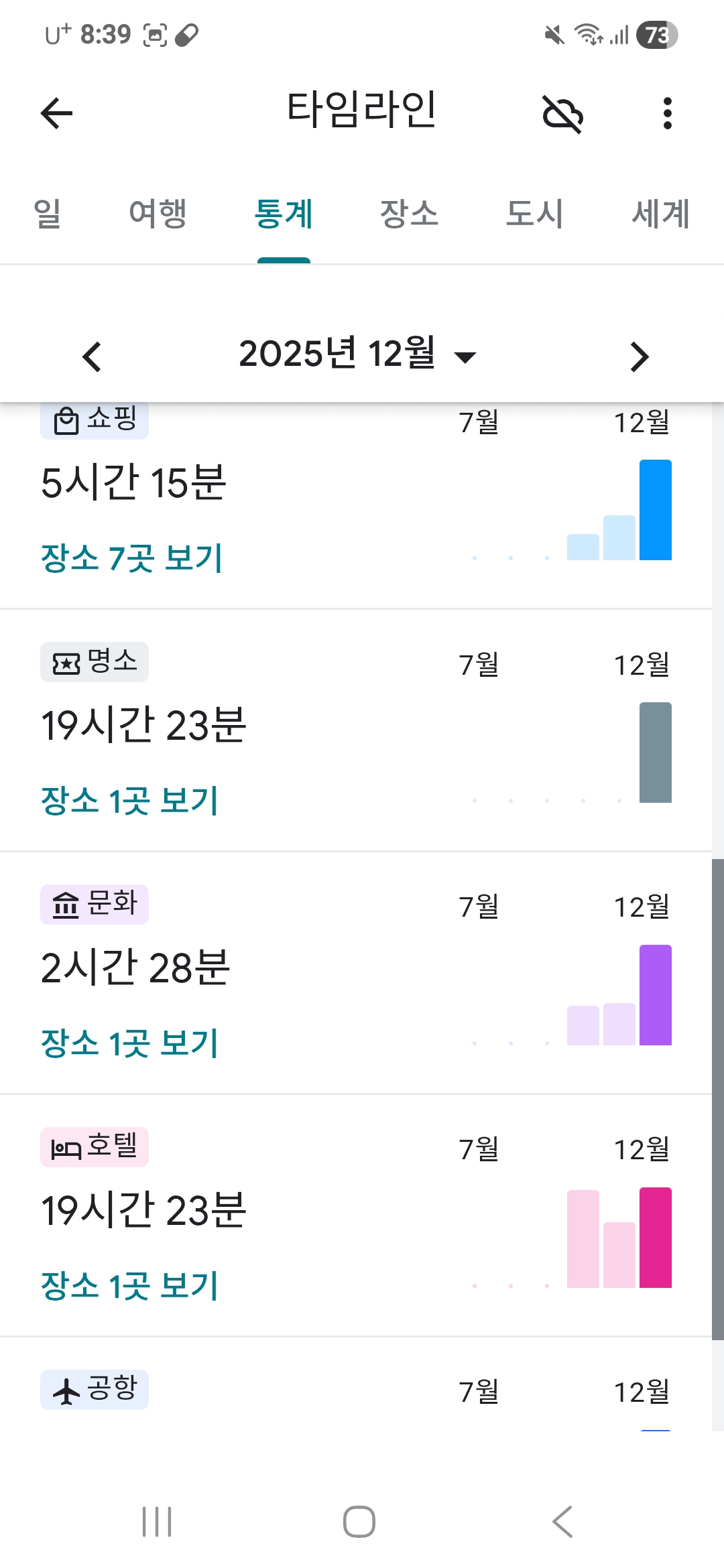
Task: Go to the next month
Action: pyautogui.click(x=640, y=356)
